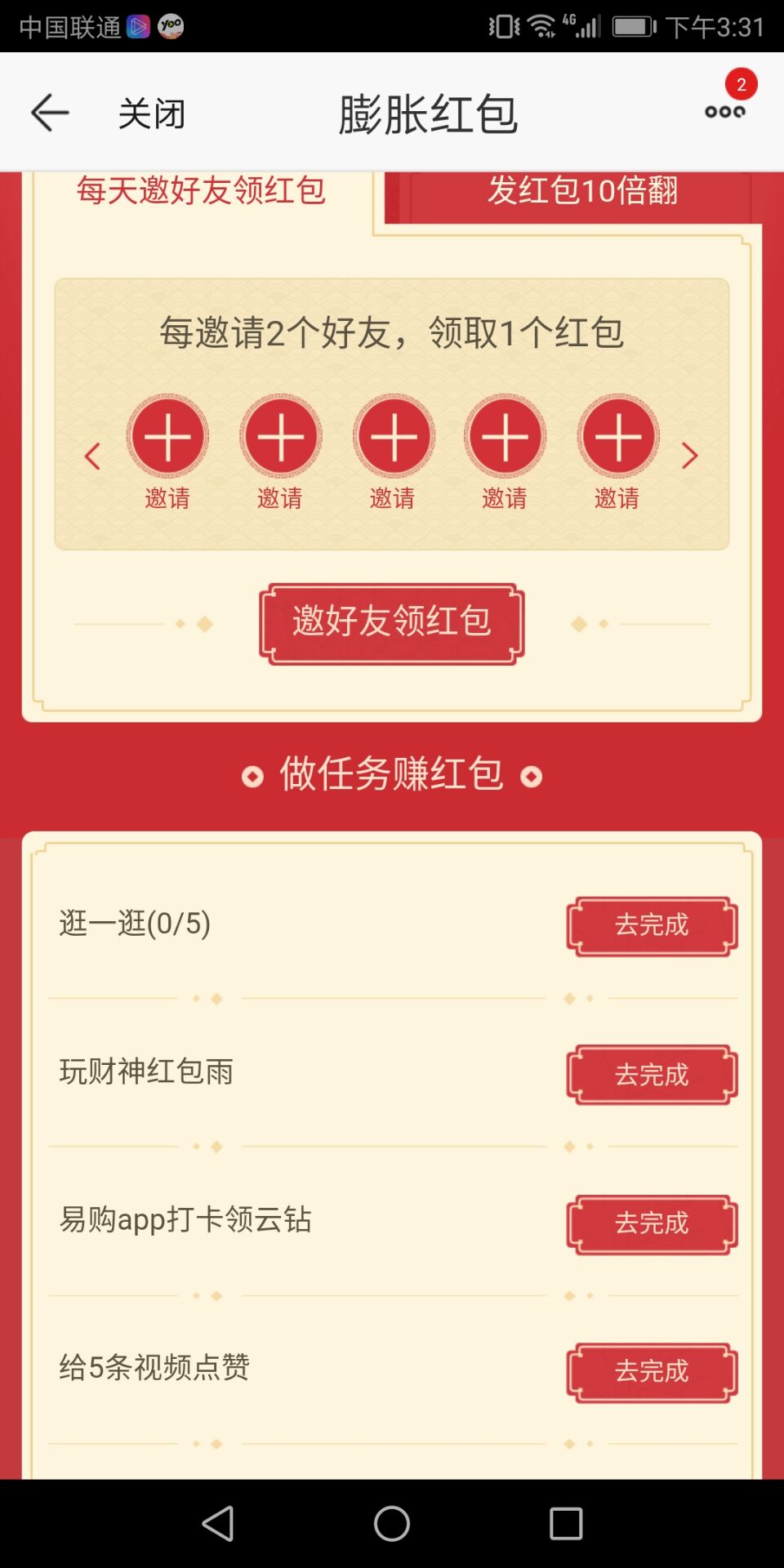Tap 去完成 for 玩财神红包雨
Screen dimensions: 784x1568
tap(652, 1075)
